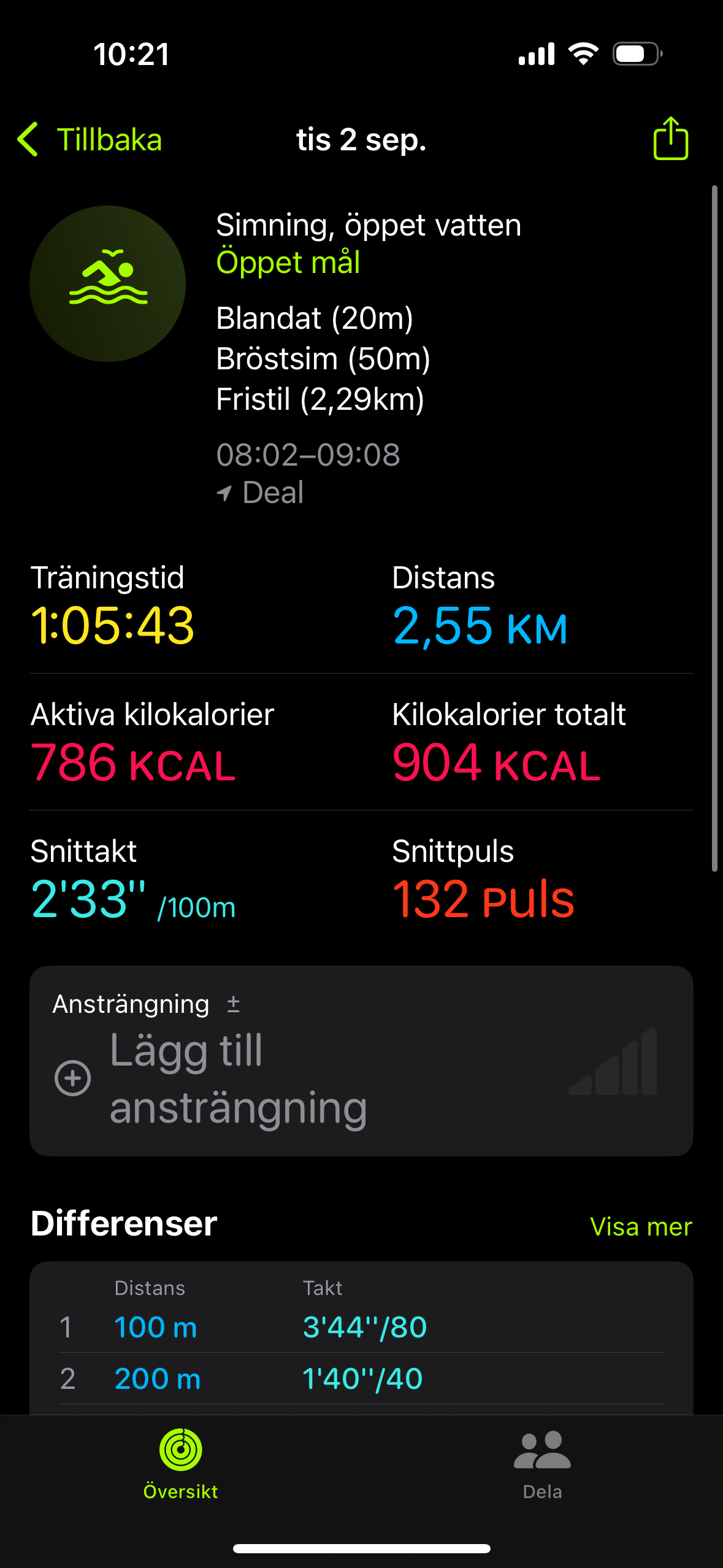Switch to the Översikt tab
Viewport: 723px width, 1568px height.
(180, 1463)
